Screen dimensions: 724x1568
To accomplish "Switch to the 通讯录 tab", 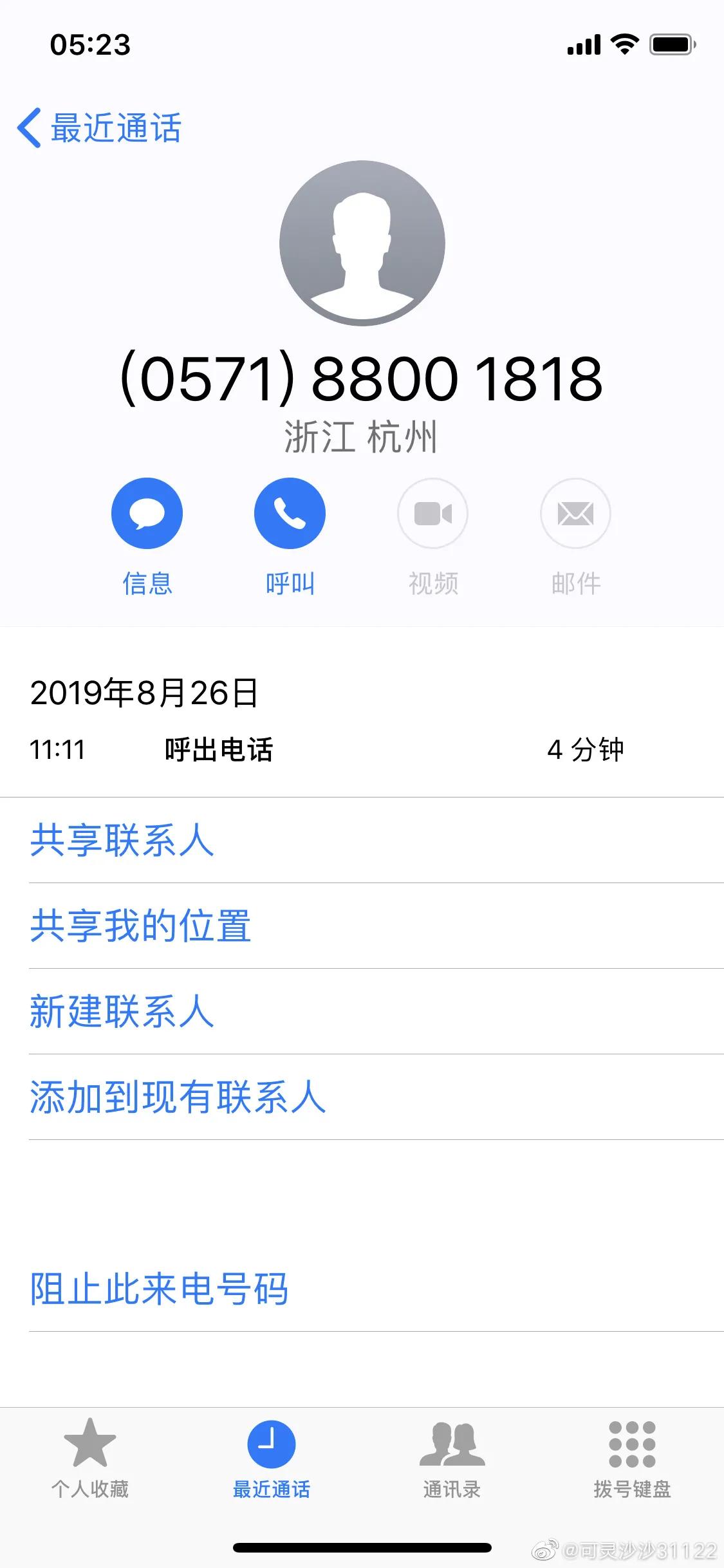I will (452, 1455).
